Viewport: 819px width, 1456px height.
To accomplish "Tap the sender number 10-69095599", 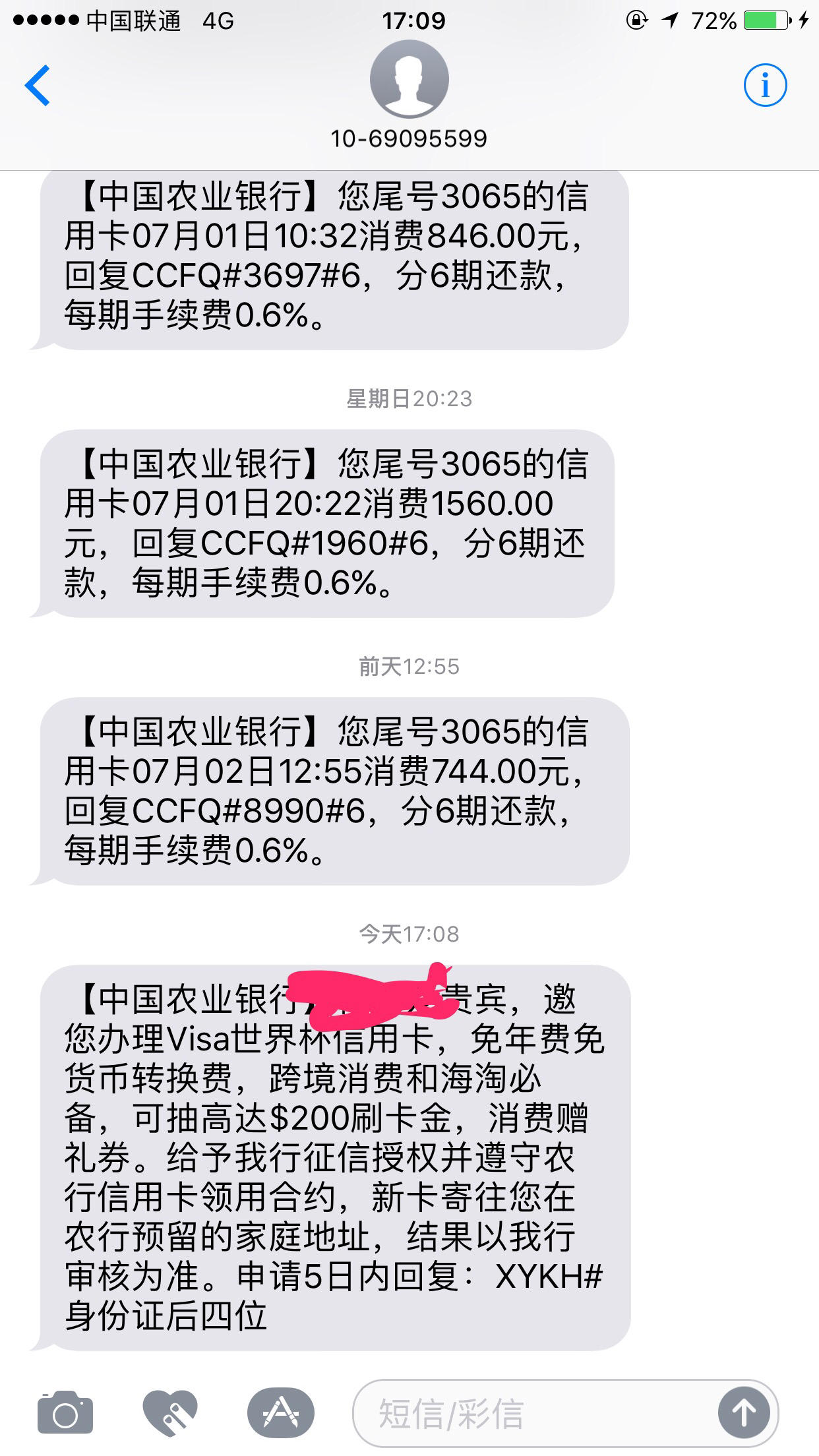I will pos(409,138).
